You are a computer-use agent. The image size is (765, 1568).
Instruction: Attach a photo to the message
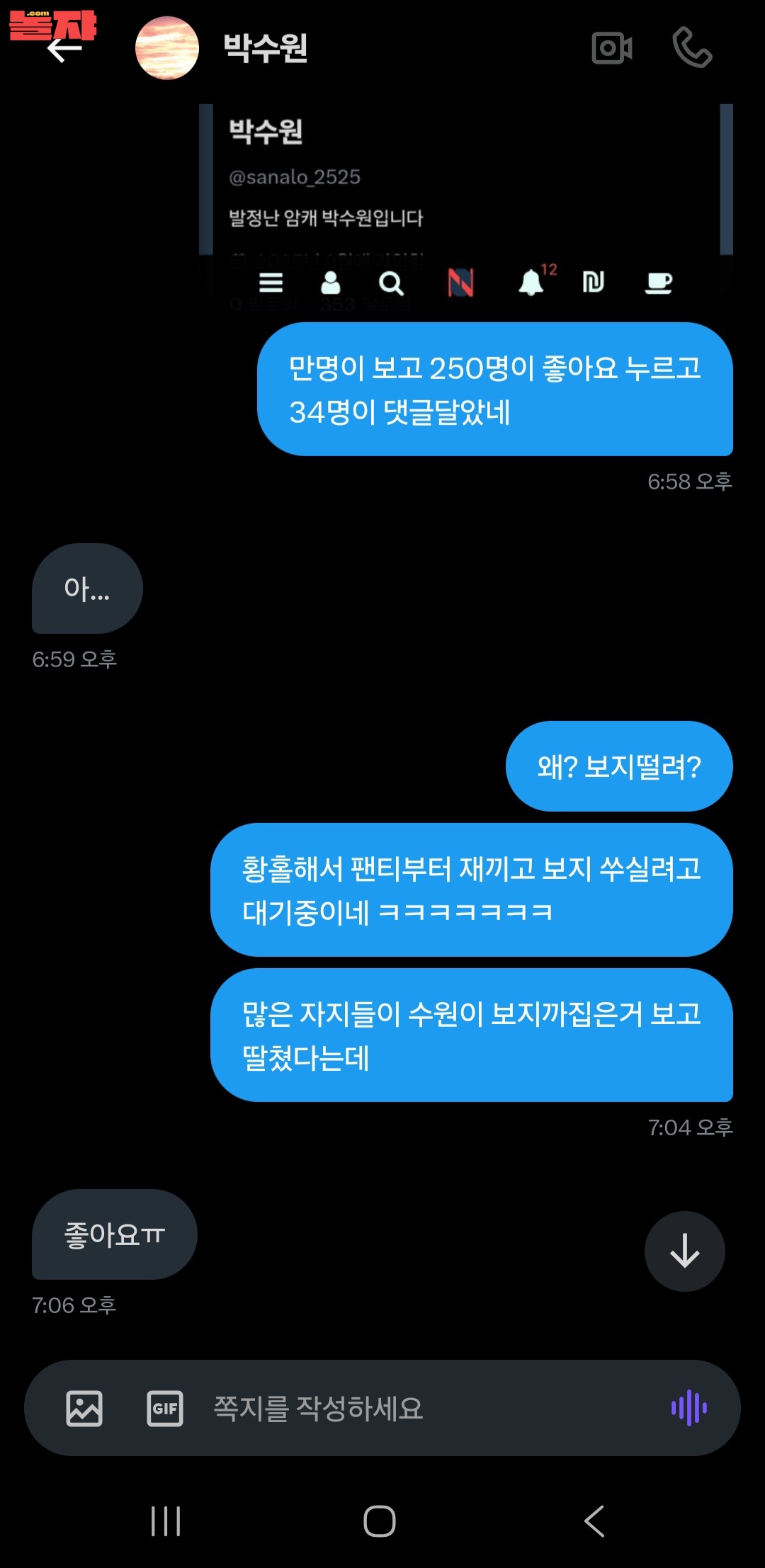pyautogui.click(x=84, y=1408)
